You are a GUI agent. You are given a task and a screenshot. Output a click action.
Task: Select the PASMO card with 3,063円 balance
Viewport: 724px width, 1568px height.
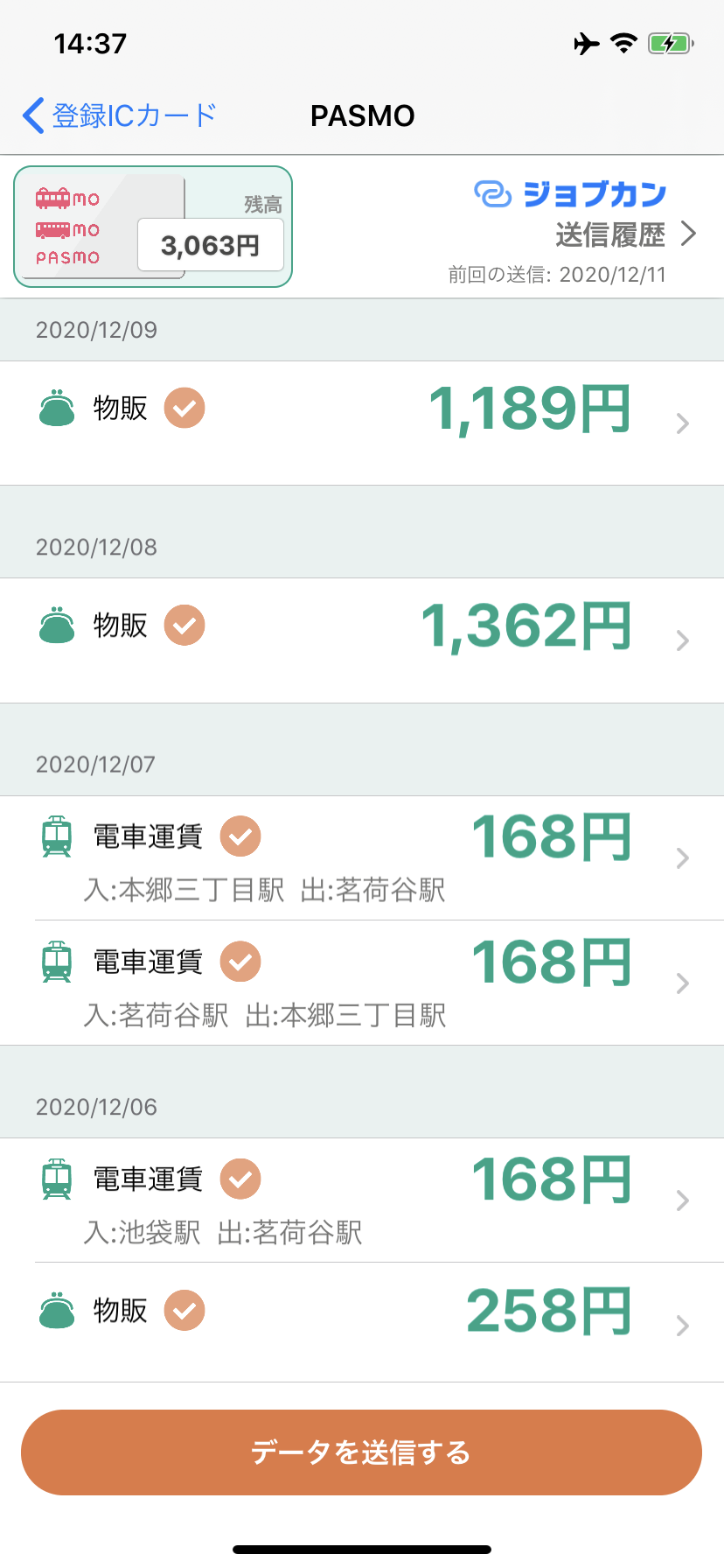(153, 227)
